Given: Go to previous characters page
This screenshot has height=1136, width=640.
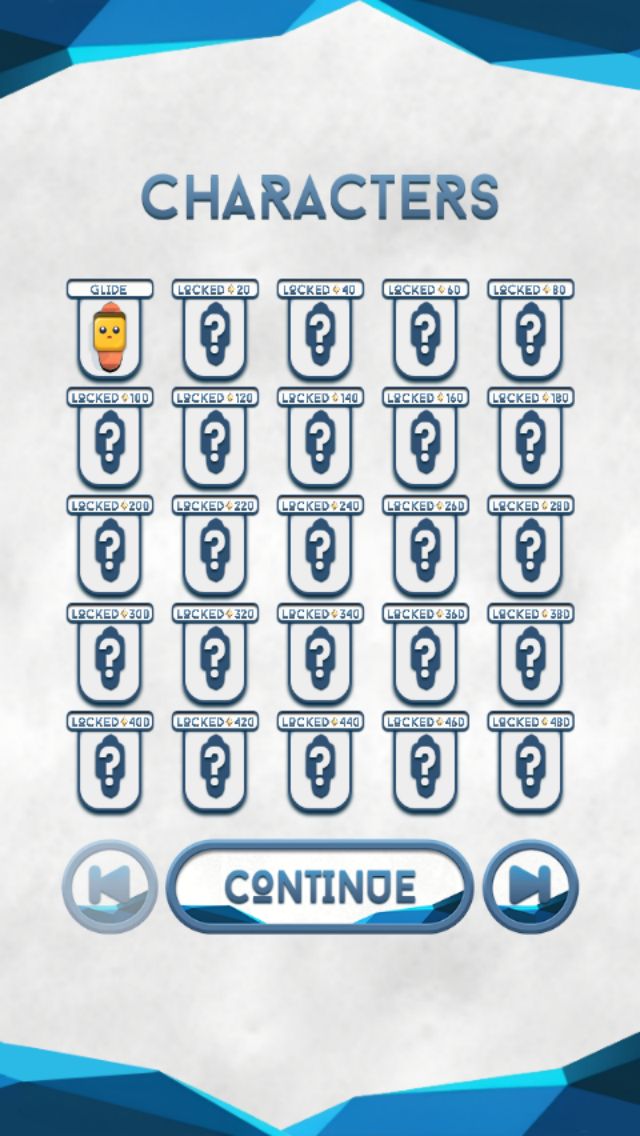Looking at the screenshot, I should pos(109,886).
